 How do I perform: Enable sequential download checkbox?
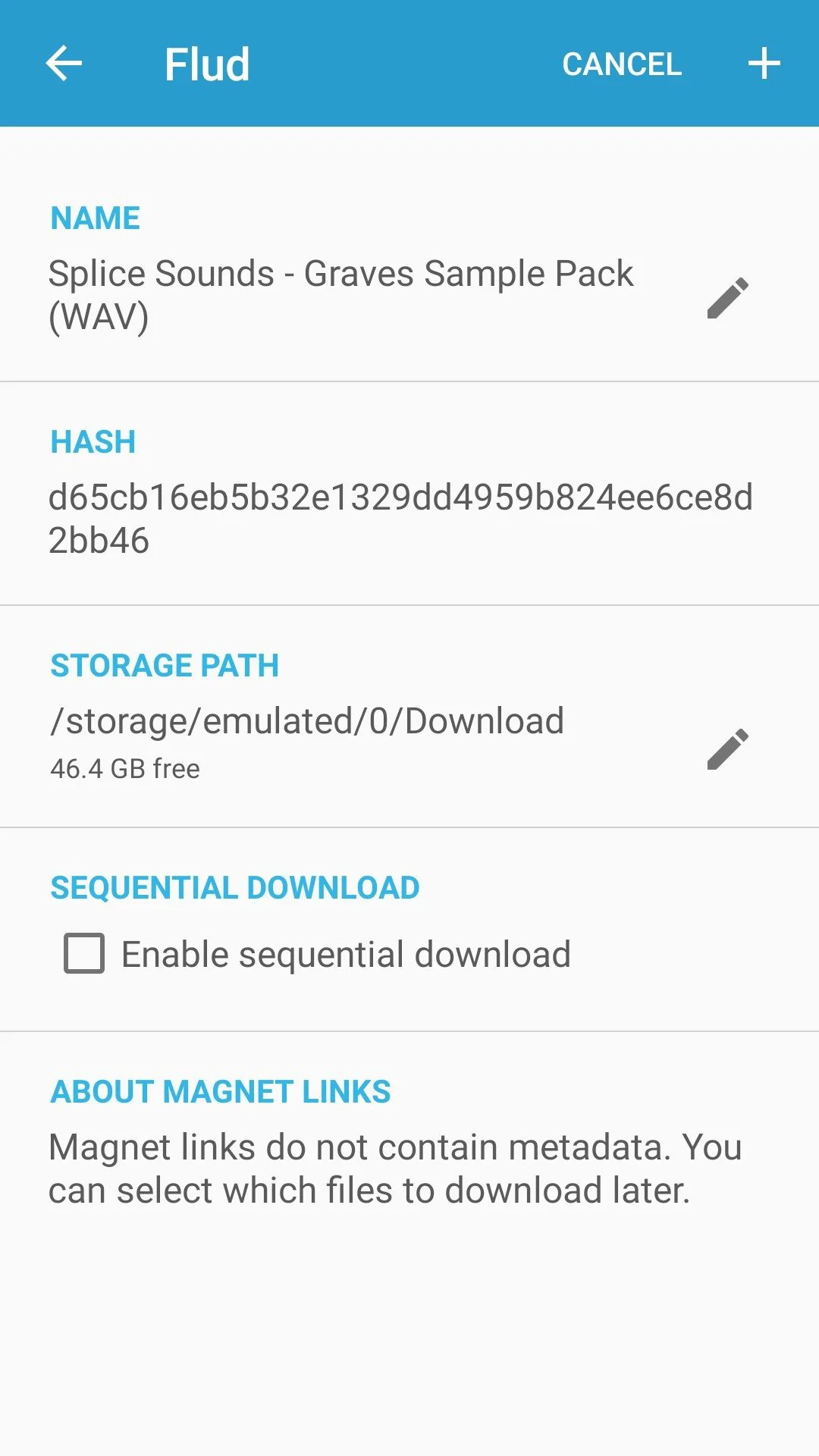tap(84, 953)
